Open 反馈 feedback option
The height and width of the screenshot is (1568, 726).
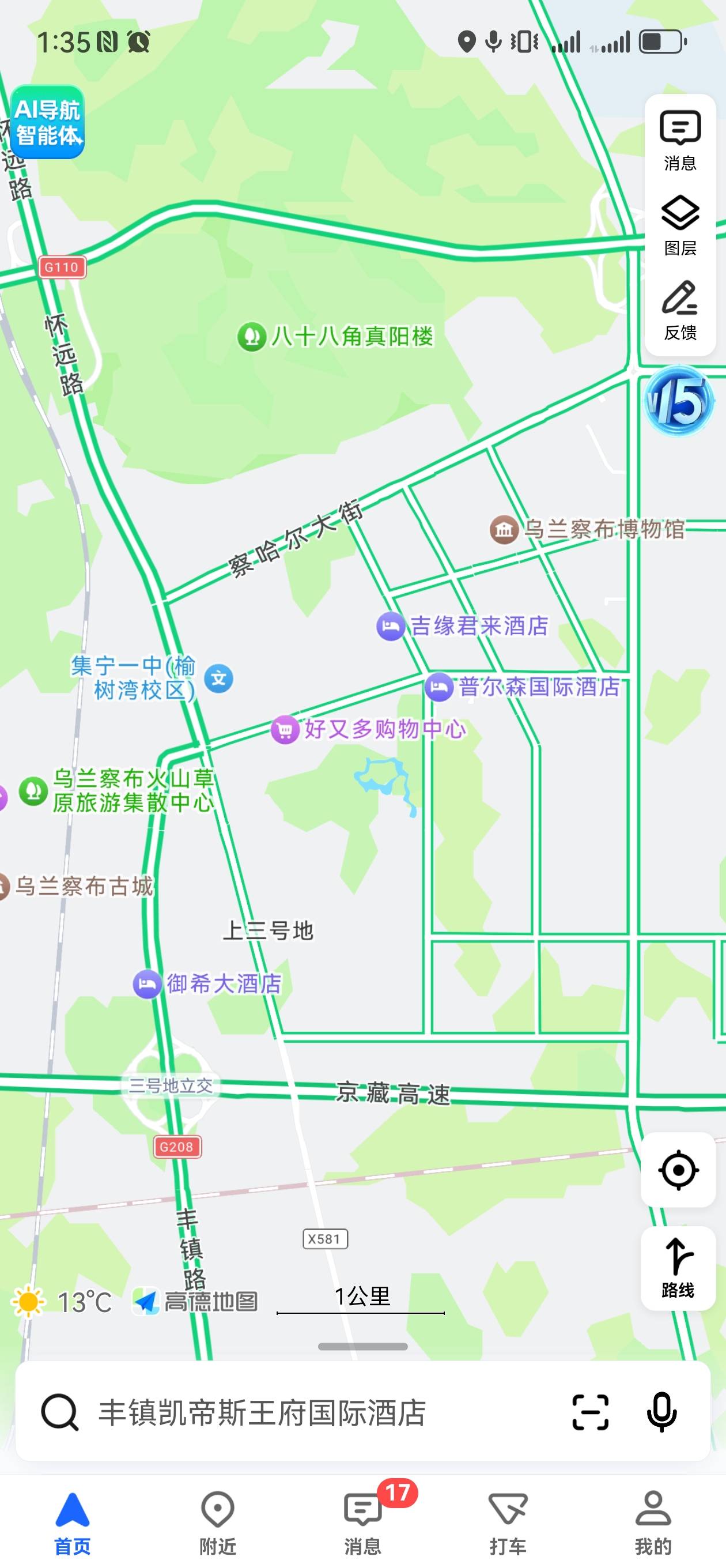(680, 310)
